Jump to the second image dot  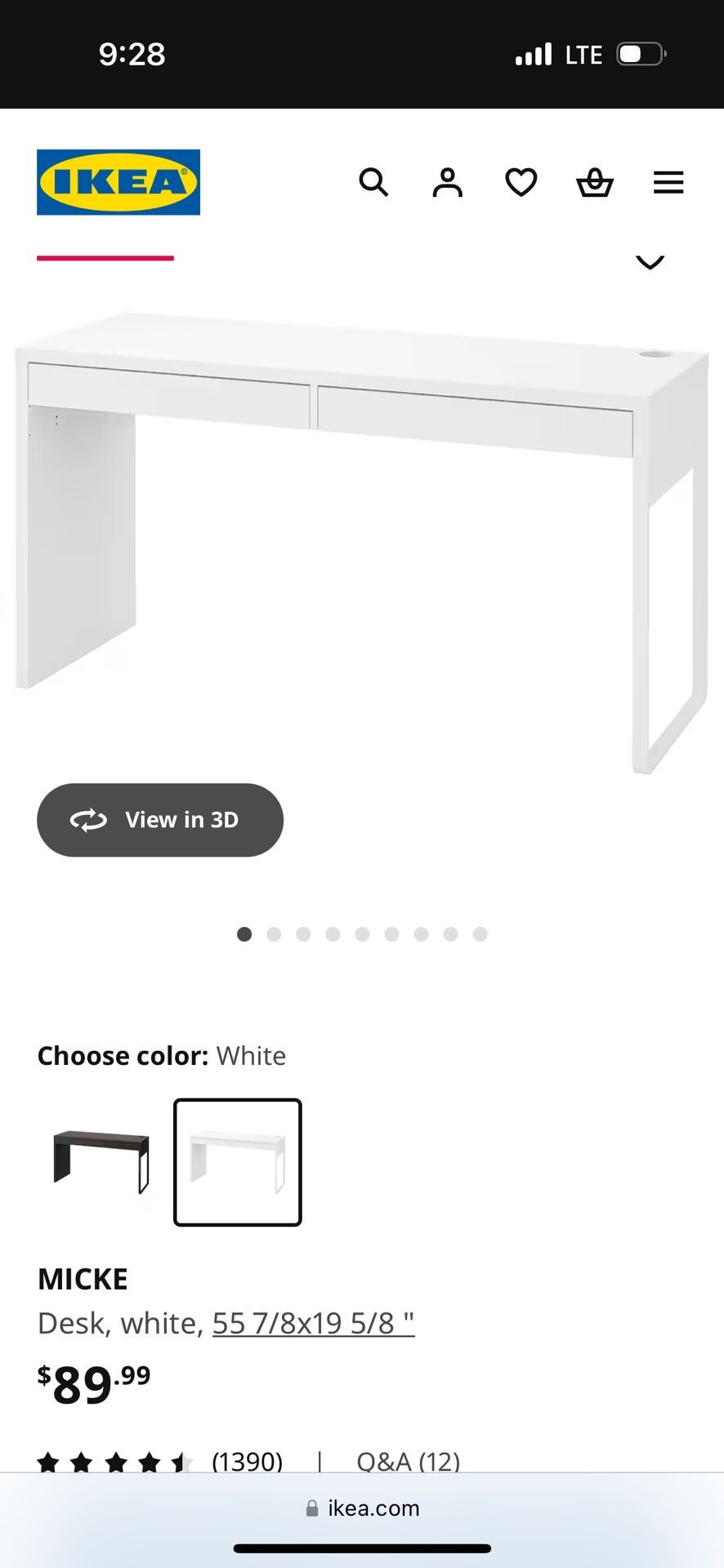pyautogui.click(x=274, y=934)
